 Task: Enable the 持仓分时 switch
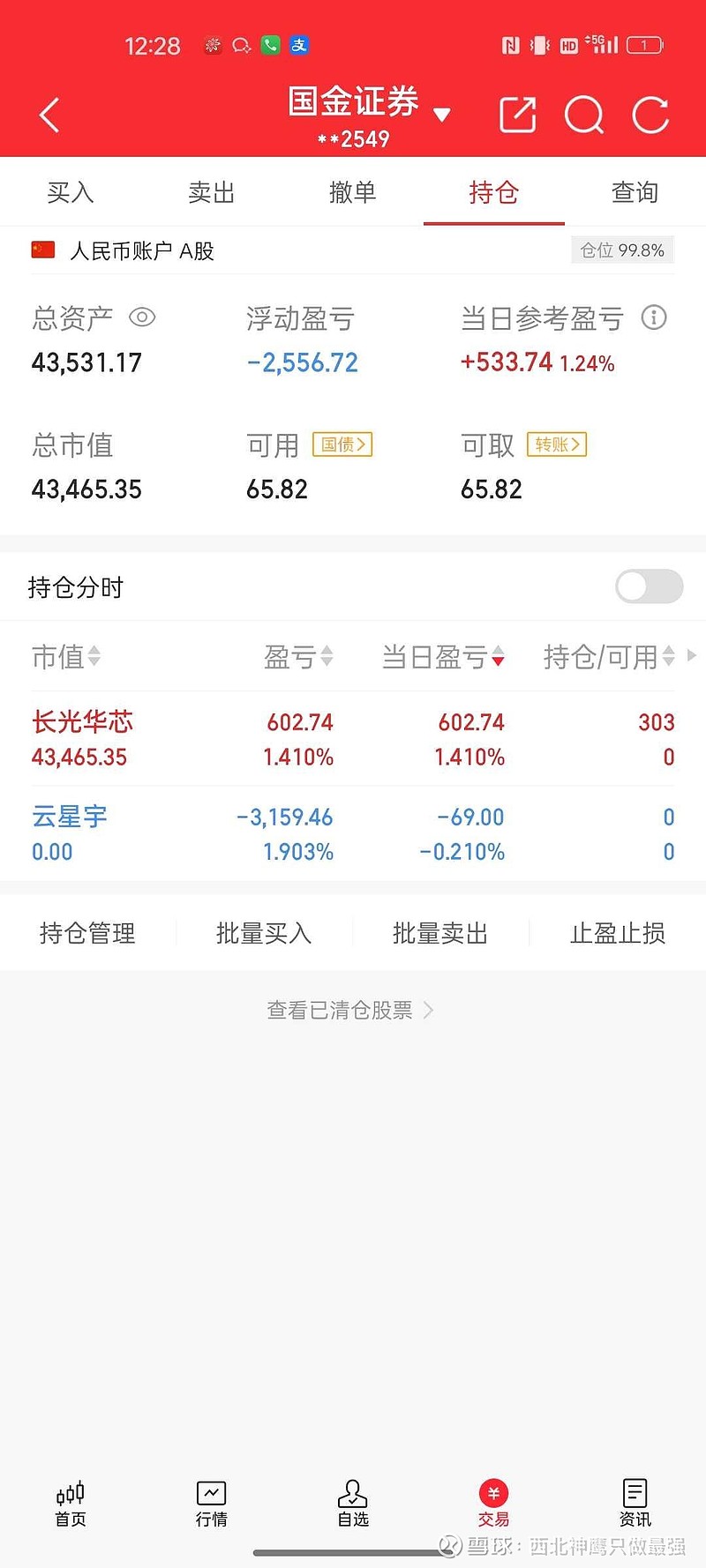tap(649, 586)
